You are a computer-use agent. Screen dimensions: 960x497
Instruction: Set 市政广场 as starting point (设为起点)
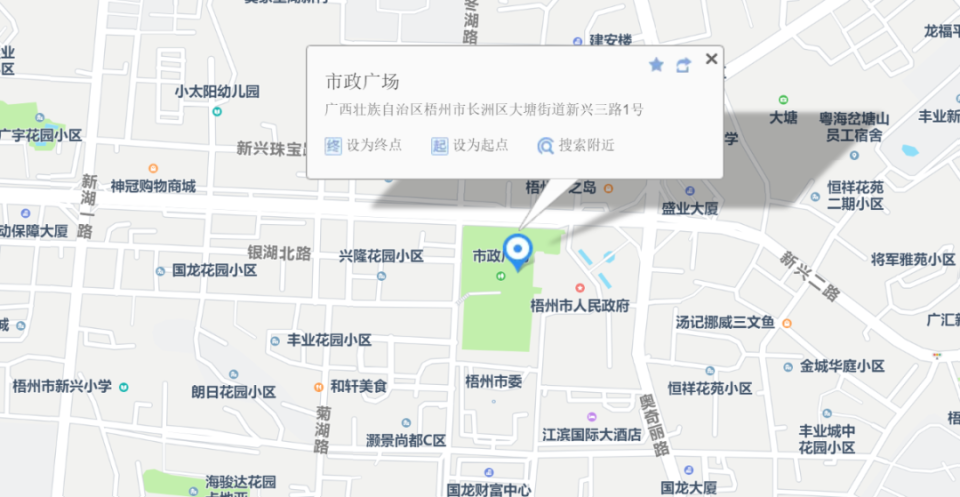470,145
